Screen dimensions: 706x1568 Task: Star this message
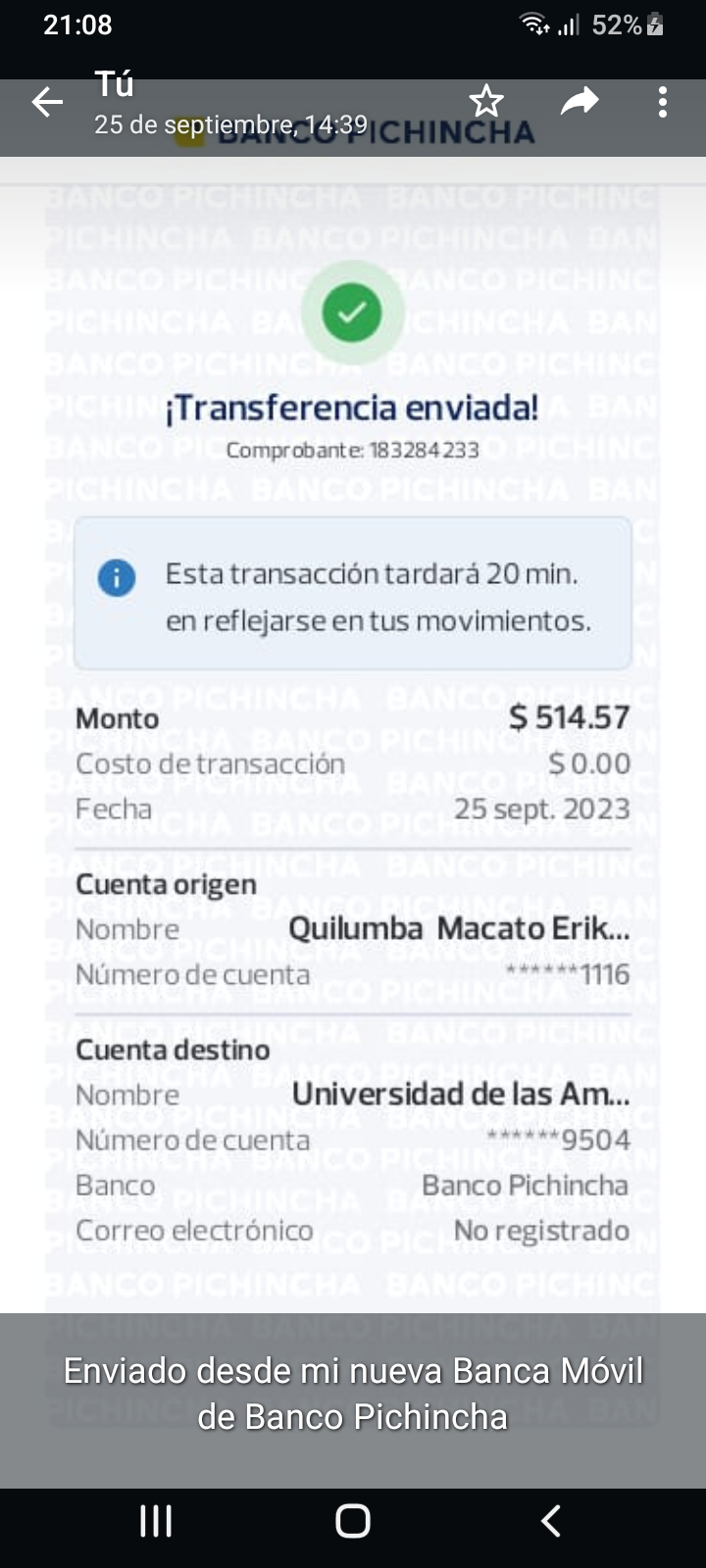coord(486,101)
